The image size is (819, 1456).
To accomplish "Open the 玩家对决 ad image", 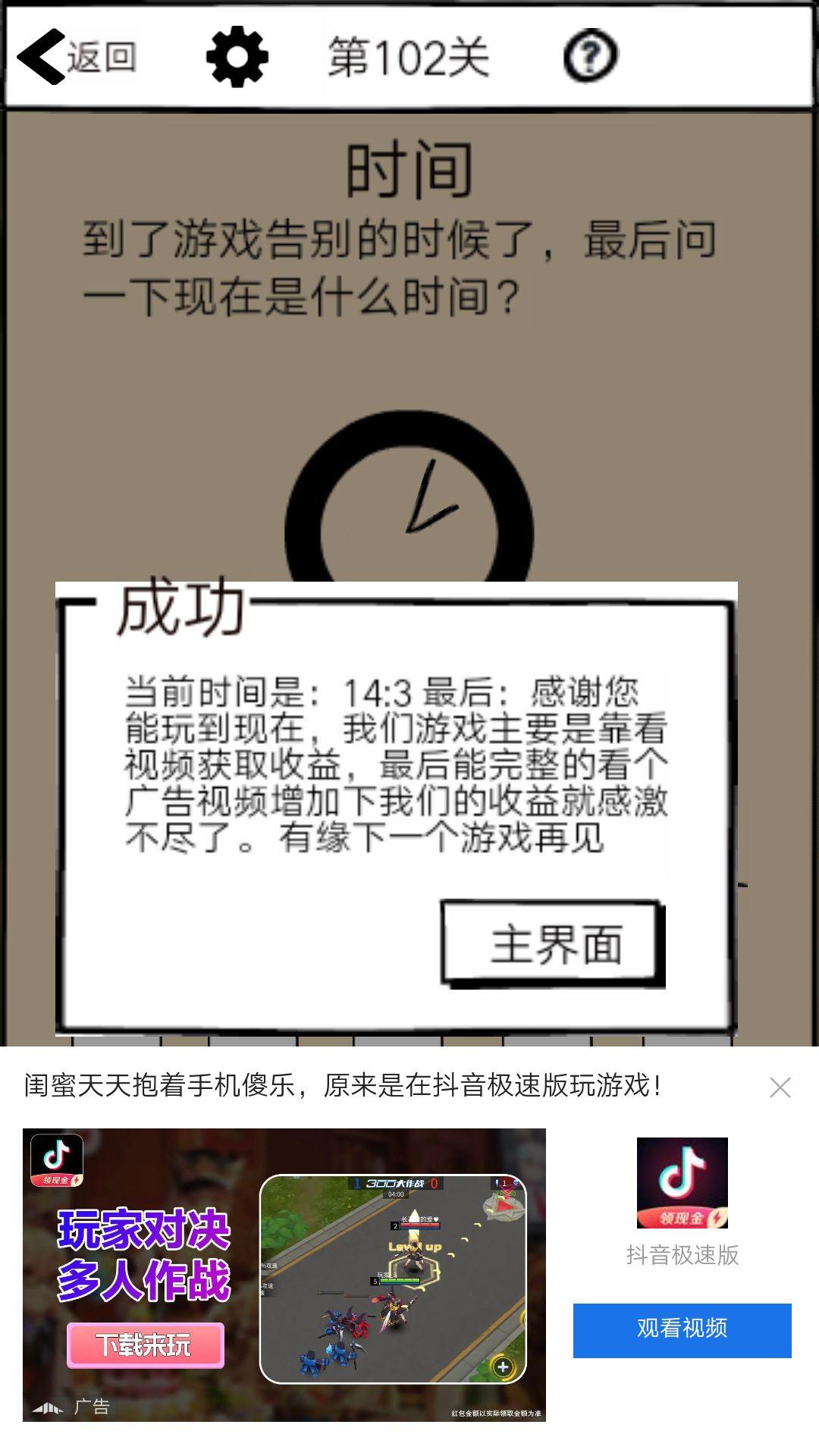I will pos(284,1274).
